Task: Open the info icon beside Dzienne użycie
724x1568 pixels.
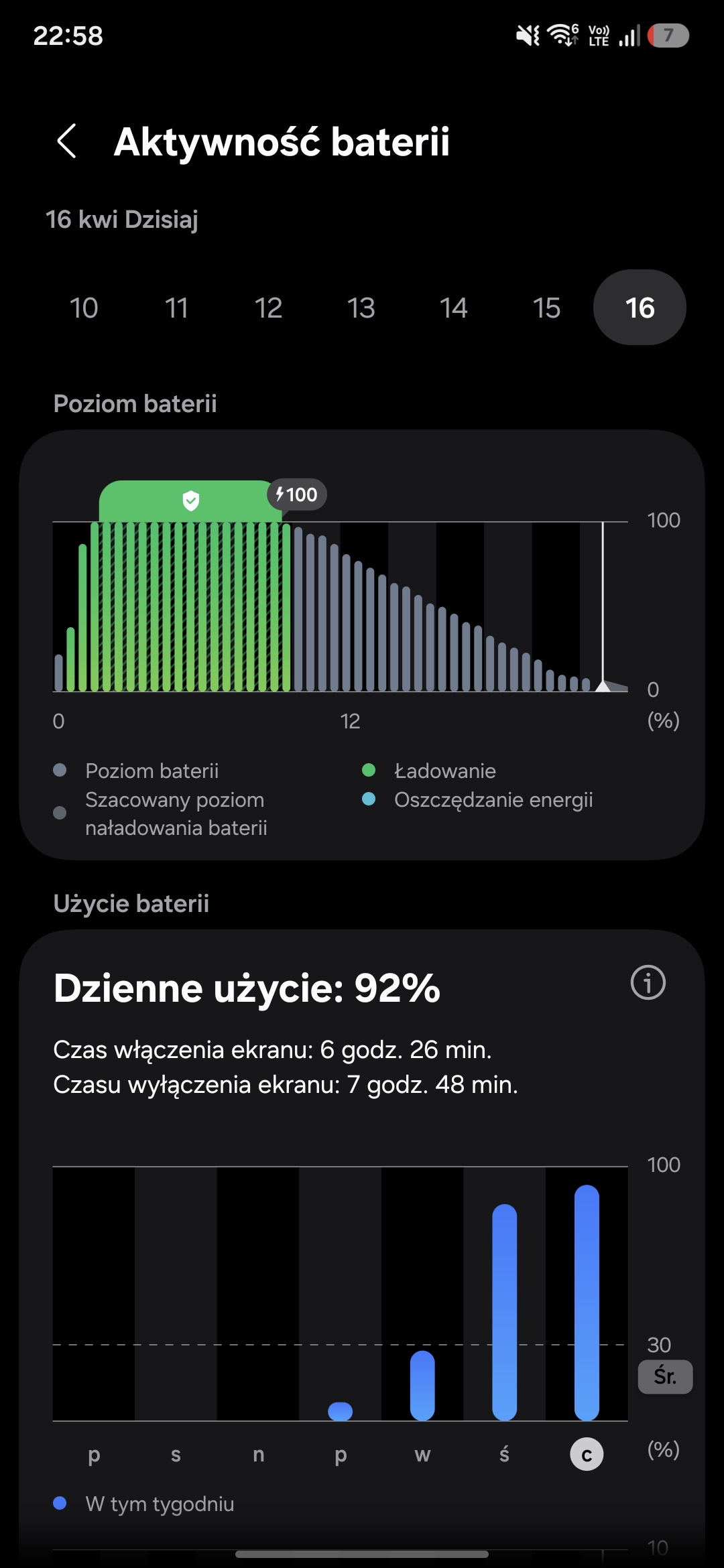Action: point(648,983)
